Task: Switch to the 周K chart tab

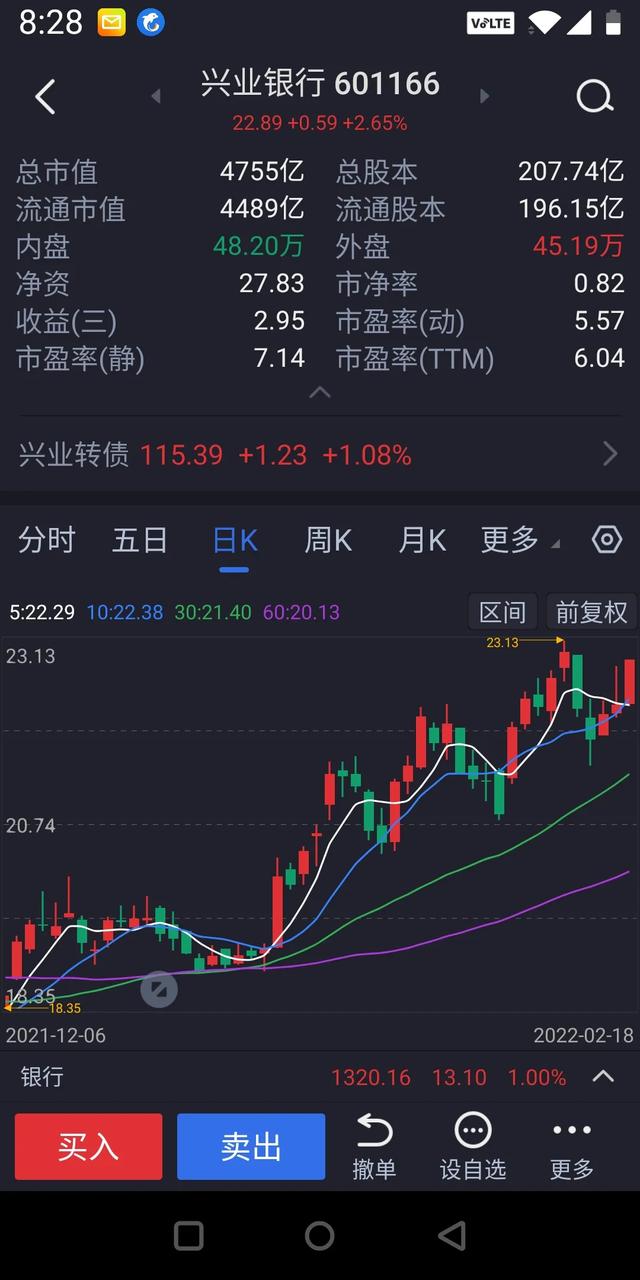Action: click(x=328, y=540)
